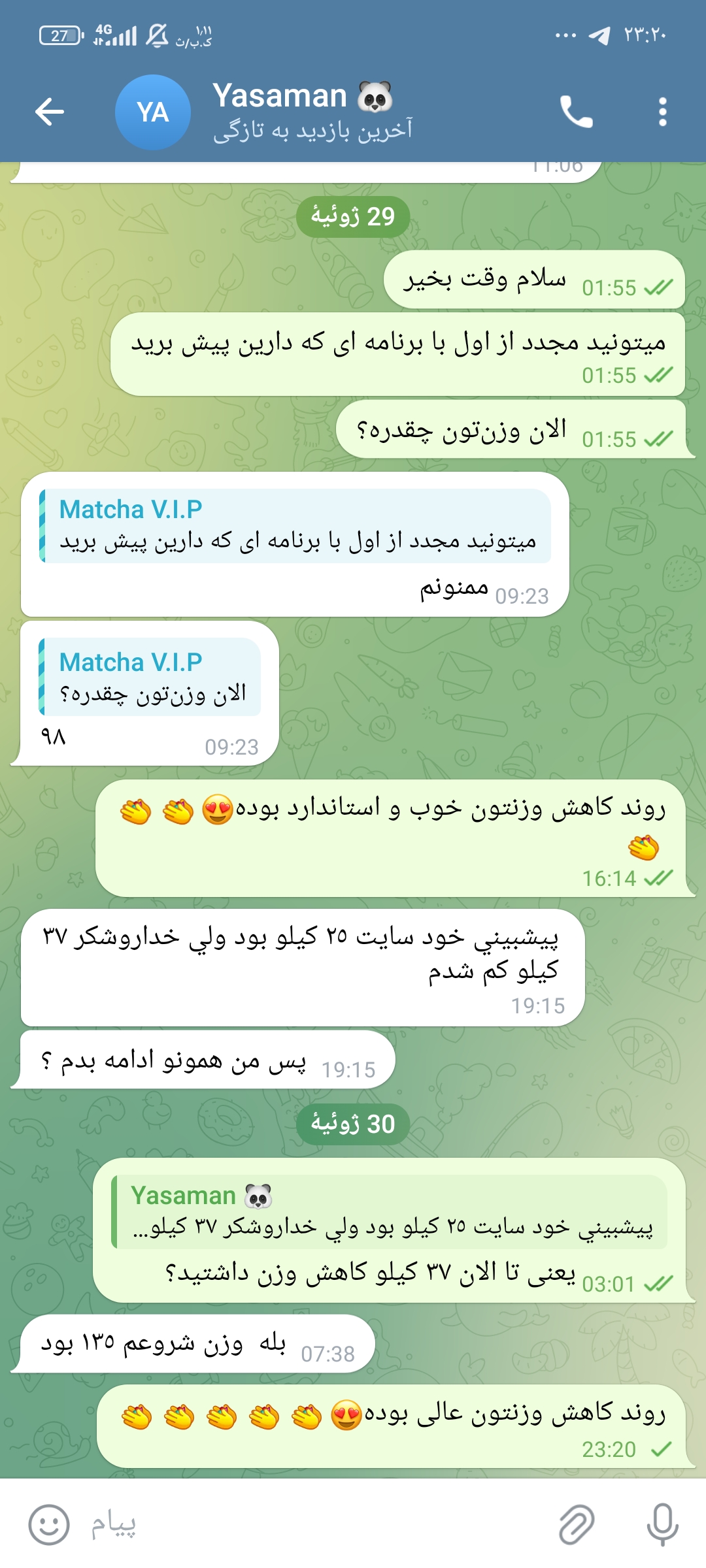This screenshot has width=706, height=1568.
Task: Jump to quoted Matcha V.I.P message above ممنونم
Action: (x=295, y=526)
